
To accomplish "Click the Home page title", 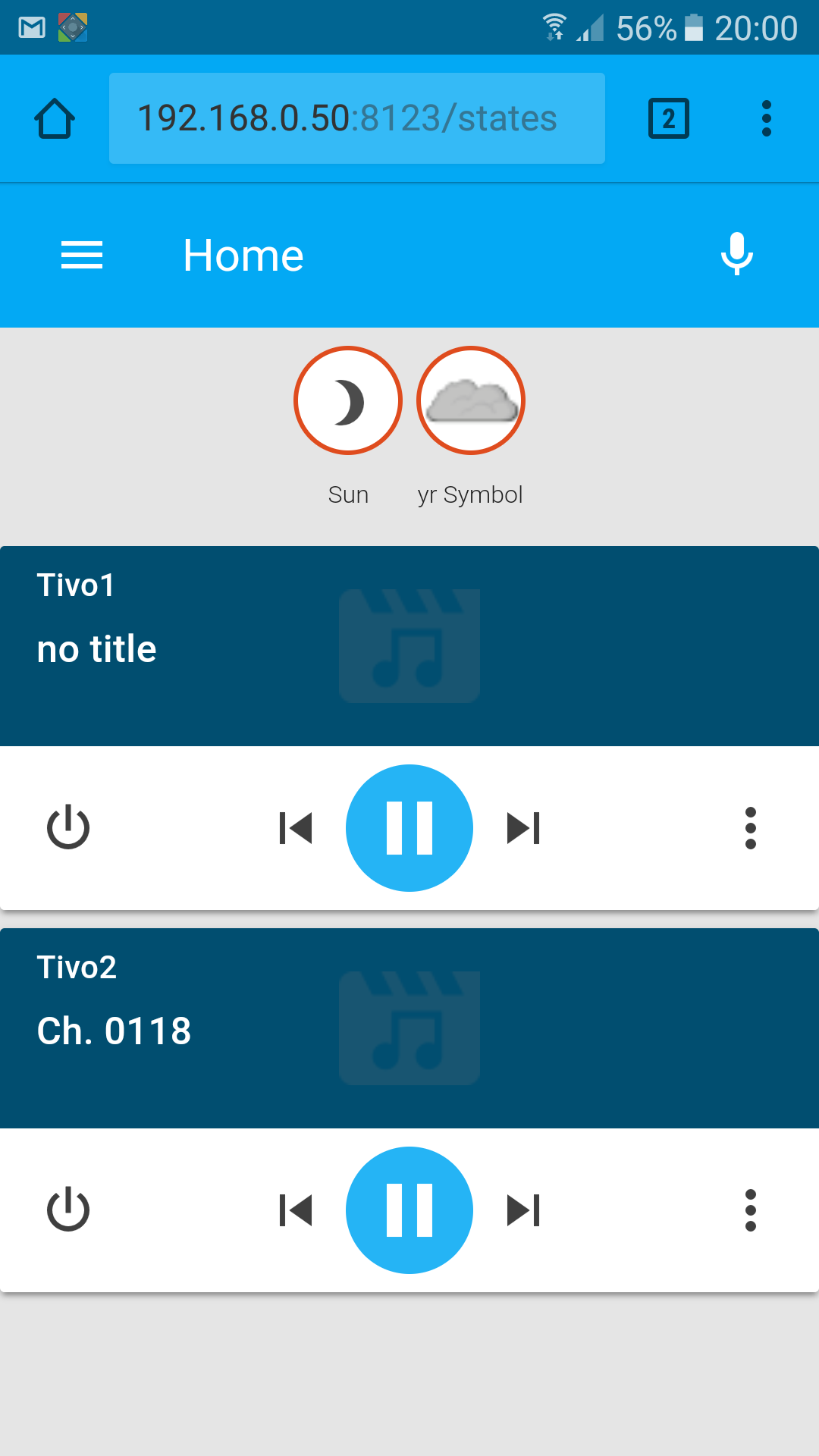I will (x=243, y=254).
